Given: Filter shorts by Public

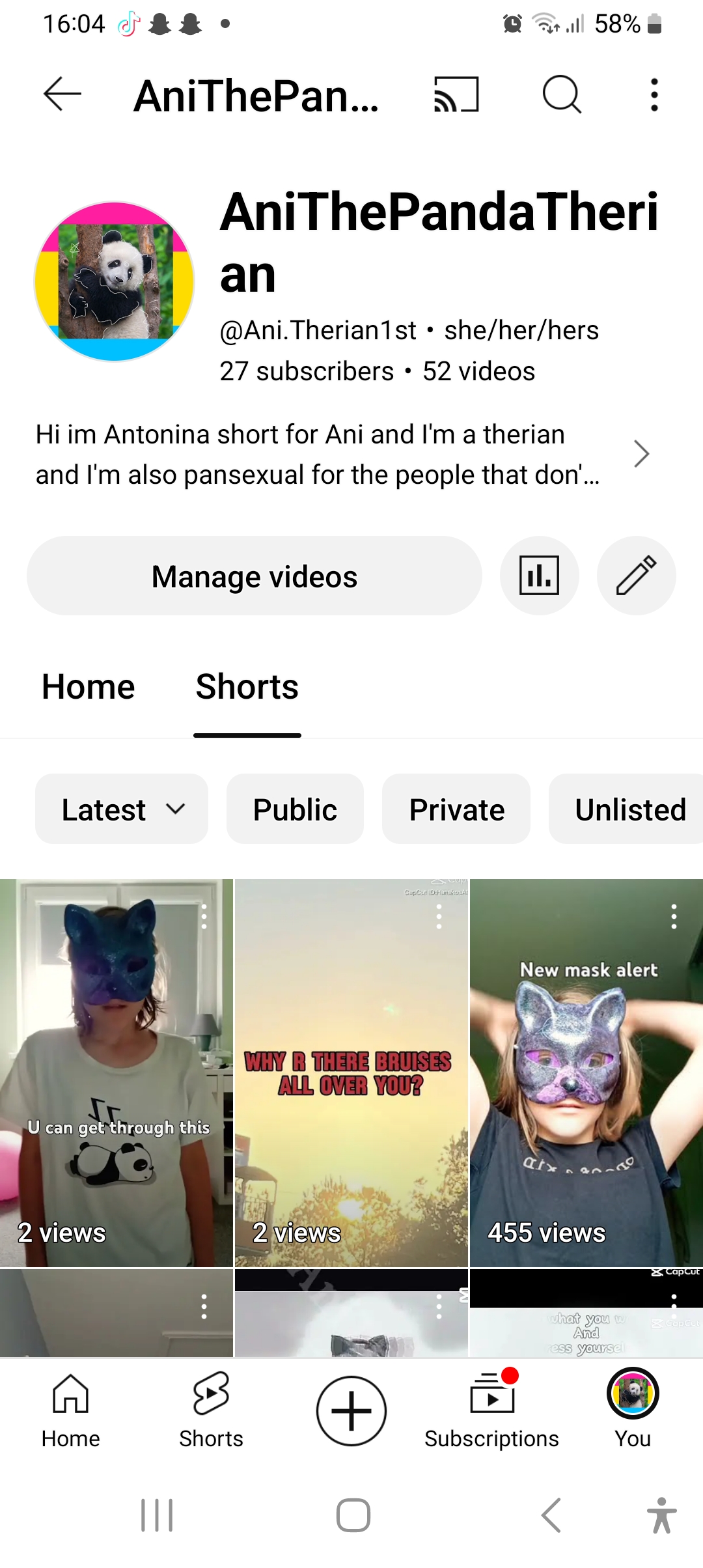Looking at the screenshot, I should [x=295, y=809].
